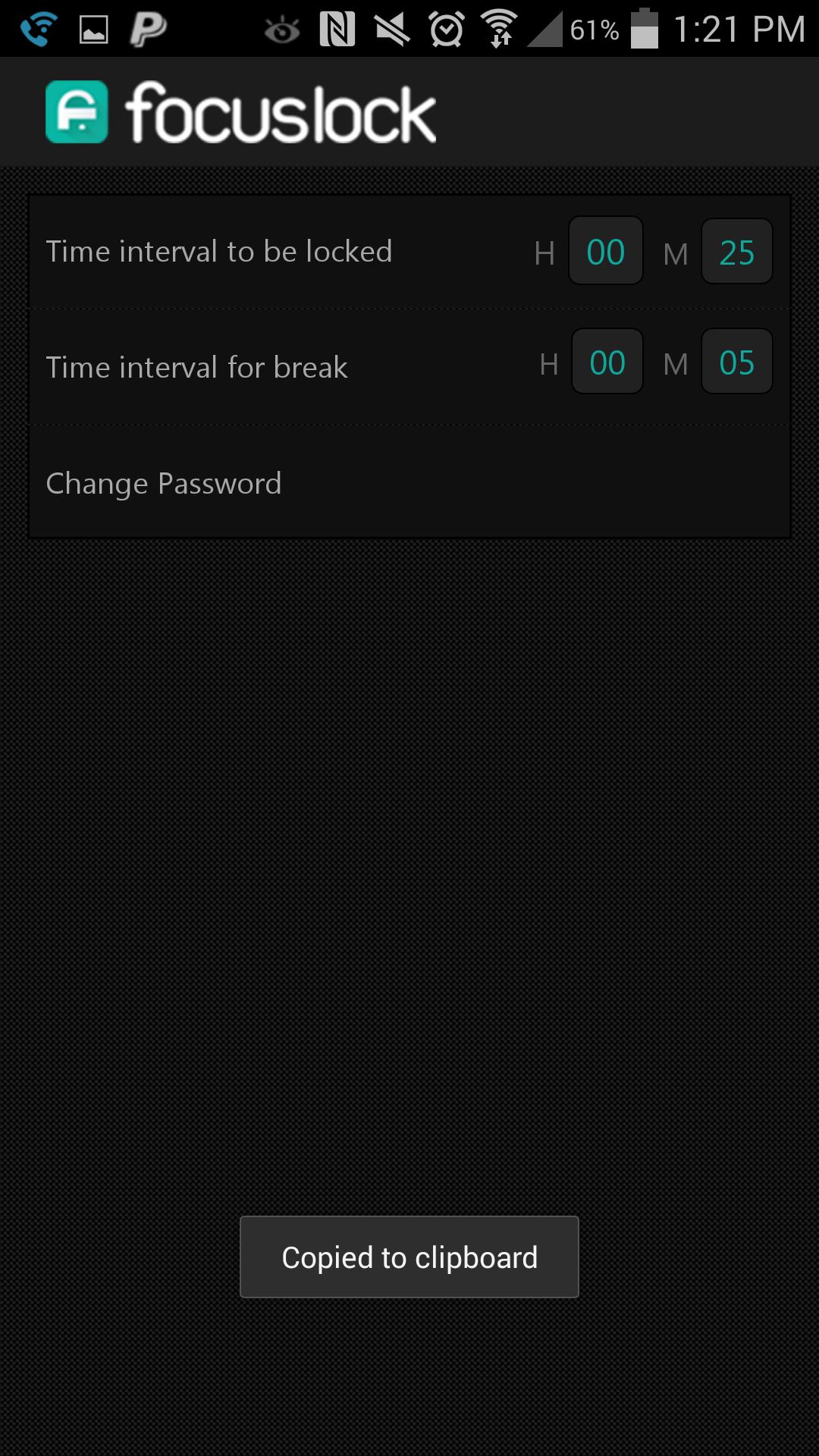Tap the minutes field for locked interval
This screenshot has width=819, height=1456.
tap(736, 252)
